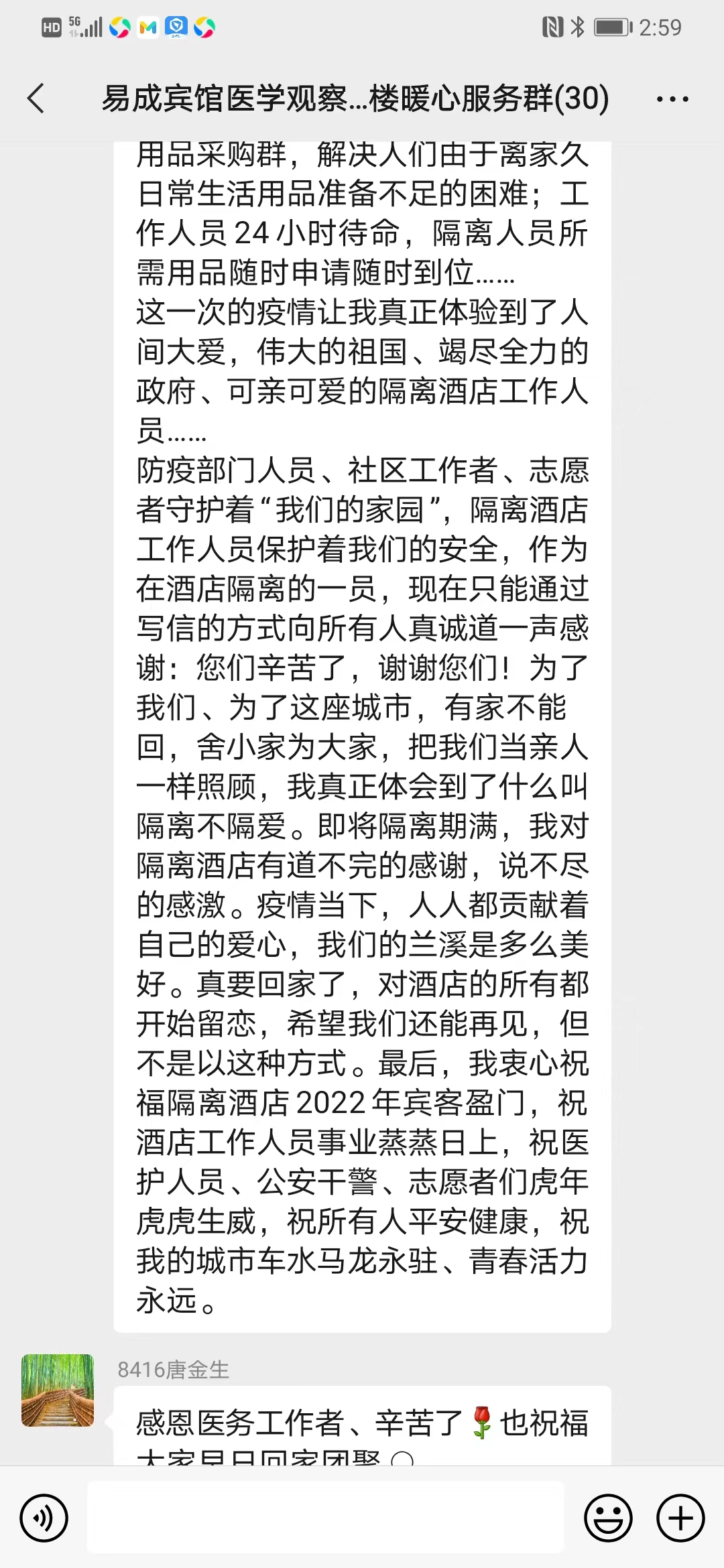Open 8416唐金生's profile avatar

tap(58, 1390)
